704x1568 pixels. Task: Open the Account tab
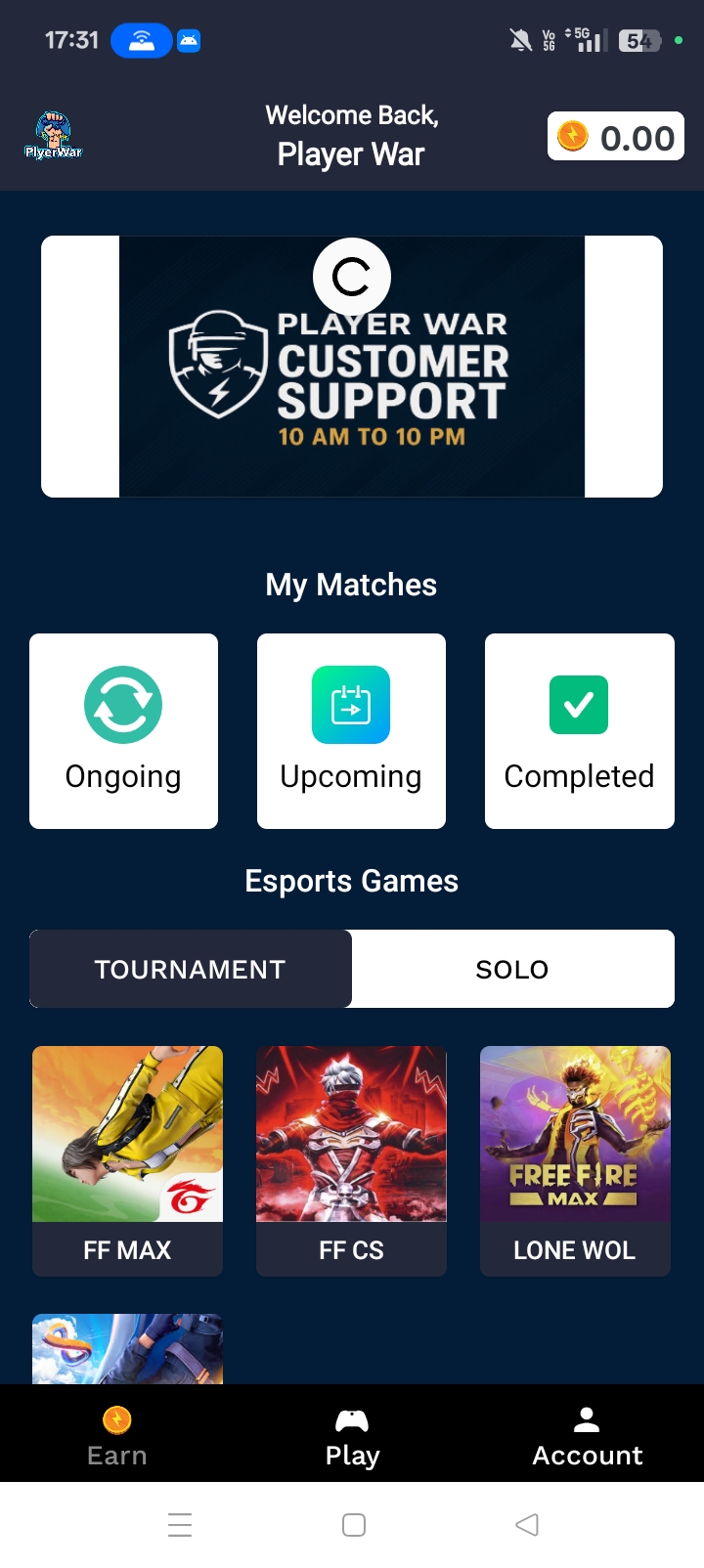point(587,1435)
